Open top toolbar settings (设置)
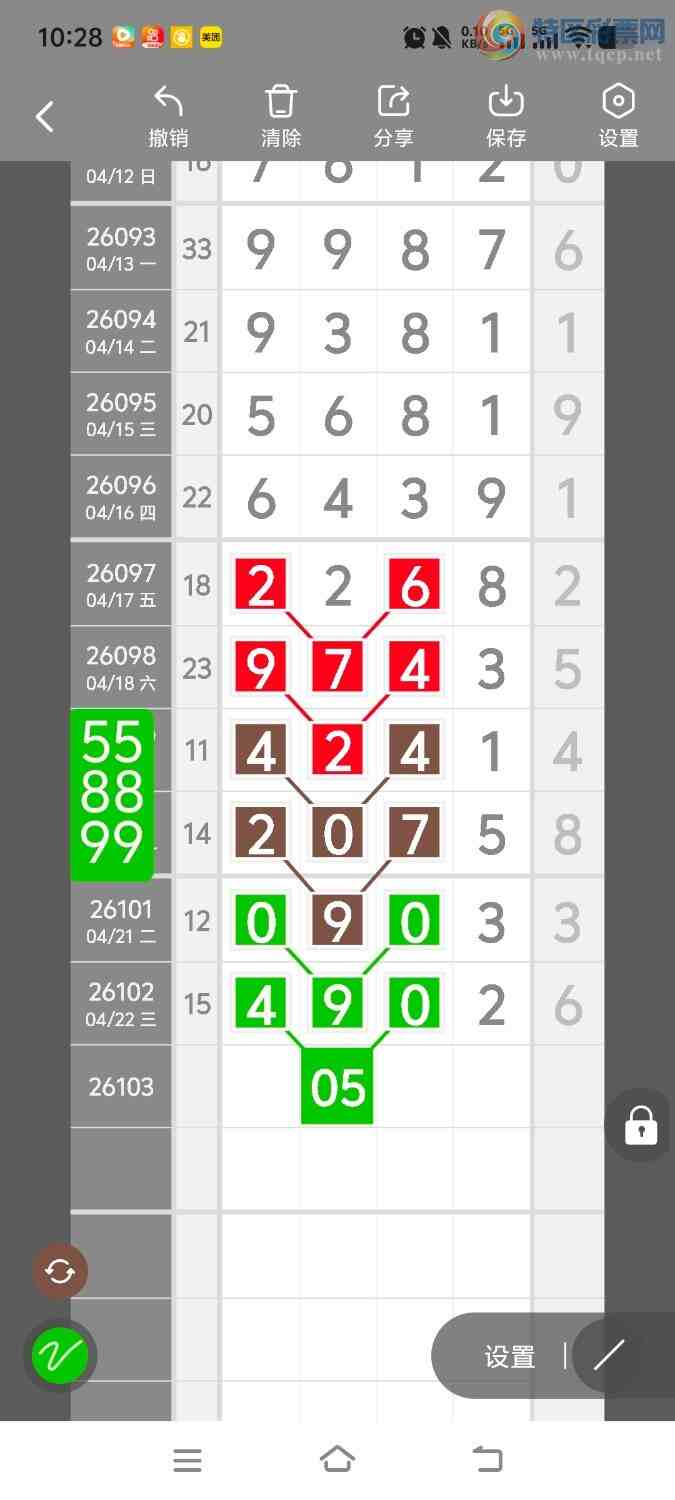Viewport: 675px width, 1500px height. [619, 116]
